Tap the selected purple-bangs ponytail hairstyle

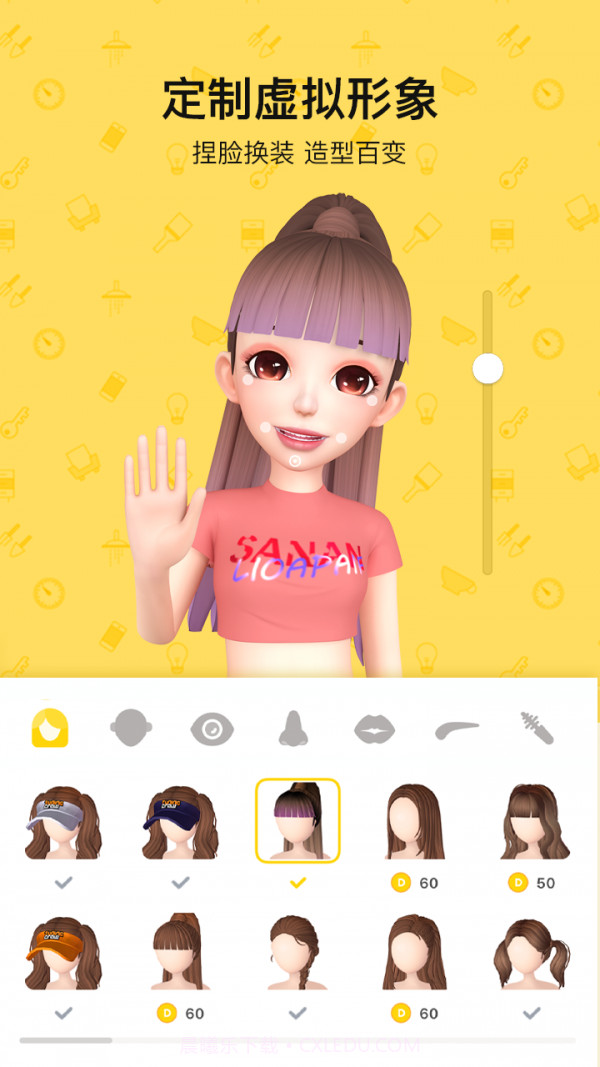point(297,820)
